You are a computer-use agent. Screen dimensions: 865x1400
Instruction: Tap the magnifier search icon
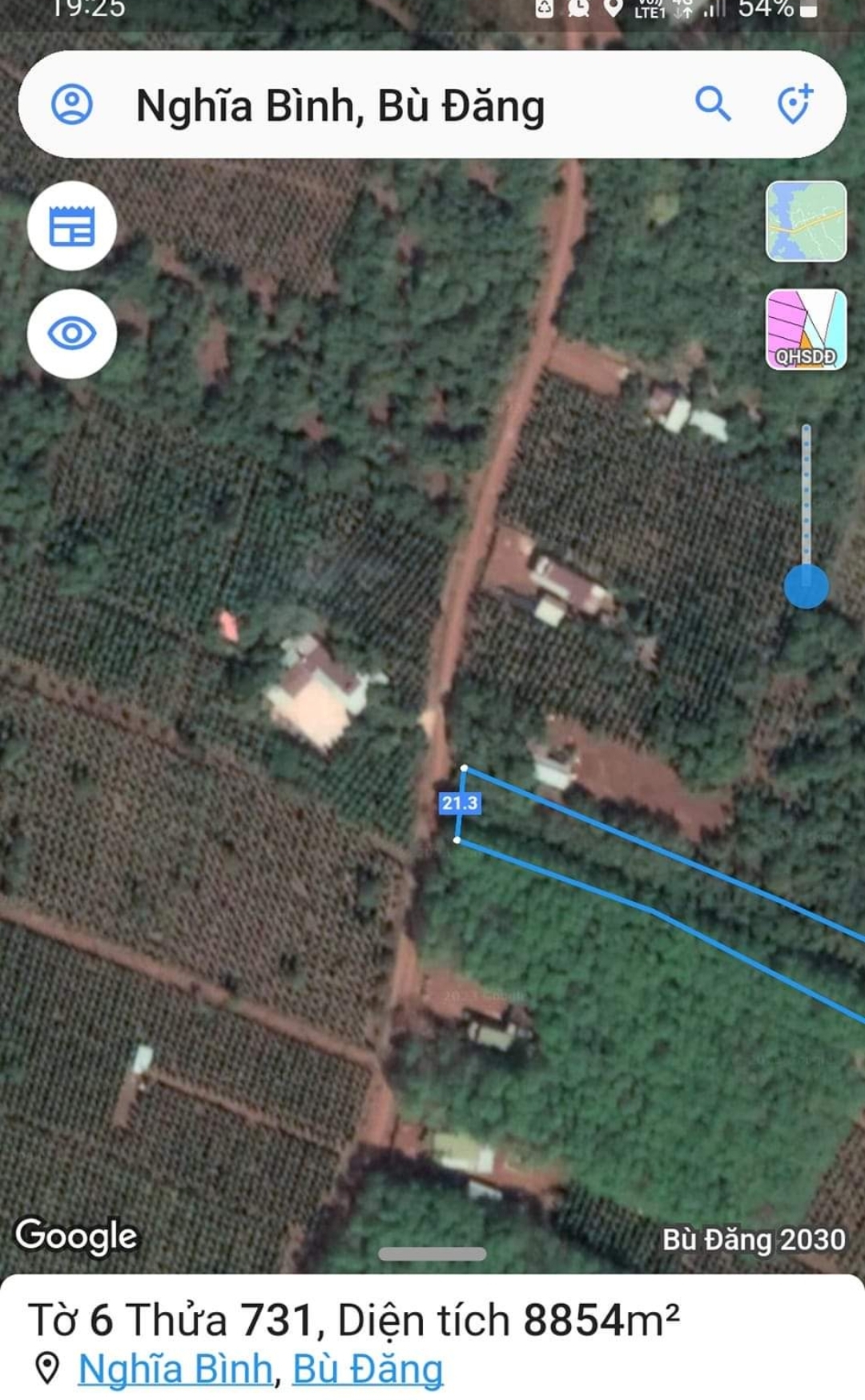712,104
